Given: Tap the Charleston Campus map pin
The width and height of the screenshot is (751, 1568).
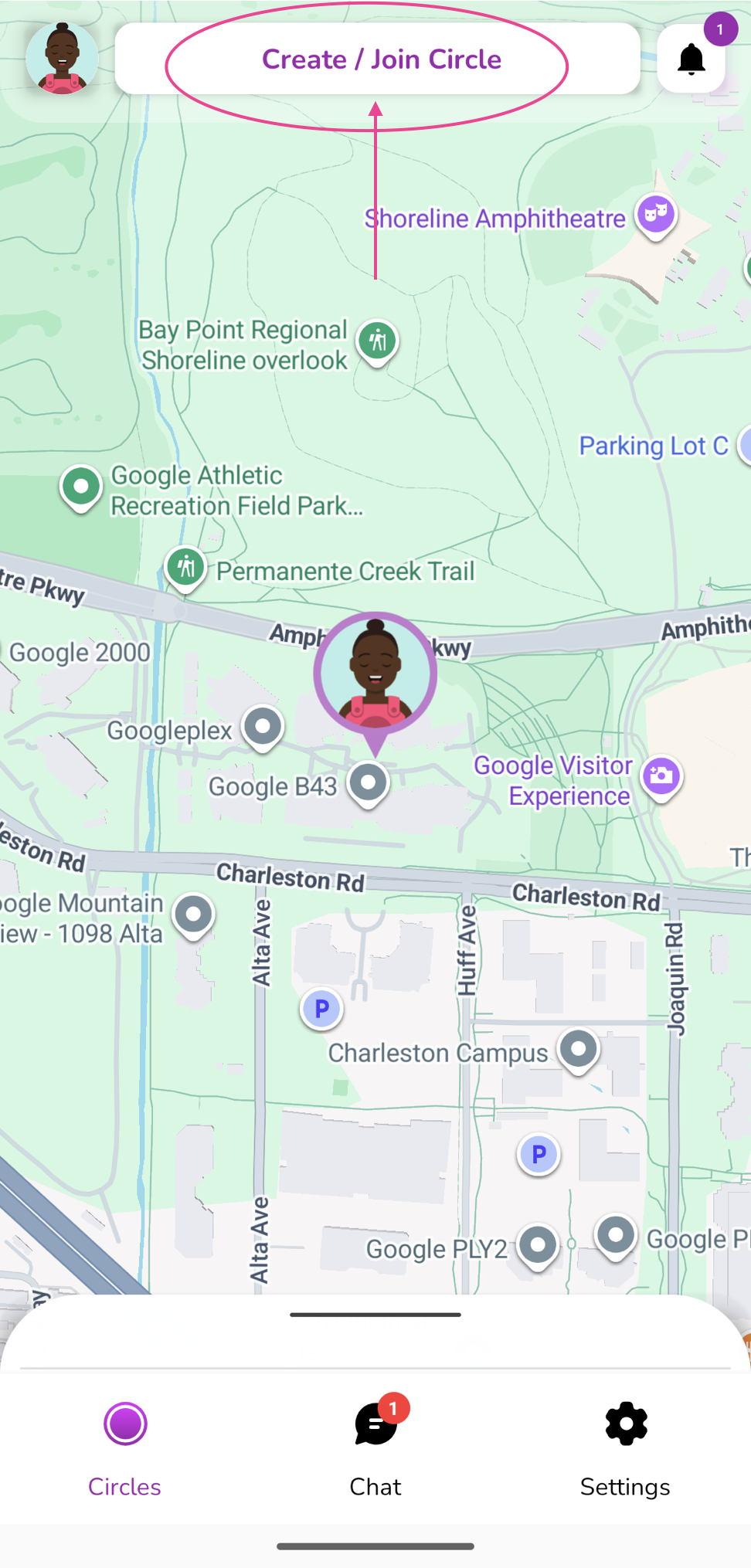Looking at the screenshot, I should pos(579,1051).
